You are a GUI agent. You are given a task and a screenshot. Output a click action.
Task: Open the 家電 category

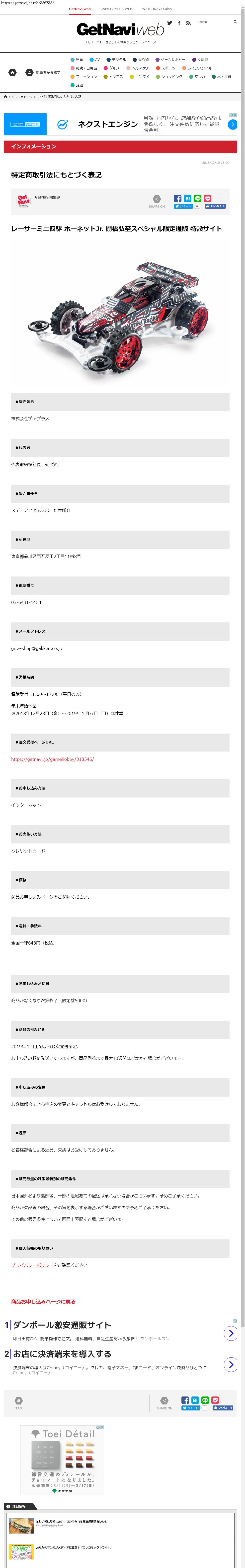pyautogui.click(x=77, y=60)
